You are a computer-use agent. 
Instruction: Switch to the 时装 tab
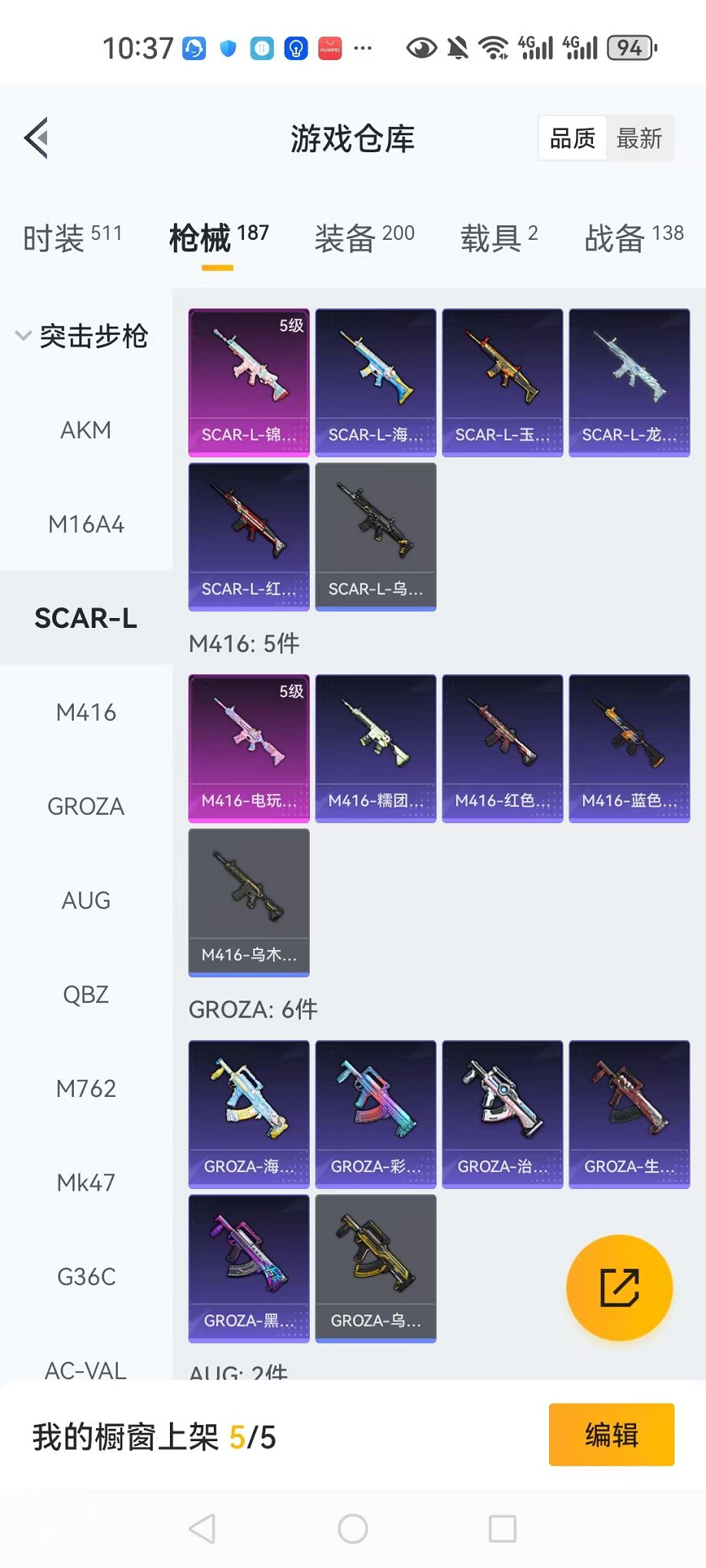72,237
